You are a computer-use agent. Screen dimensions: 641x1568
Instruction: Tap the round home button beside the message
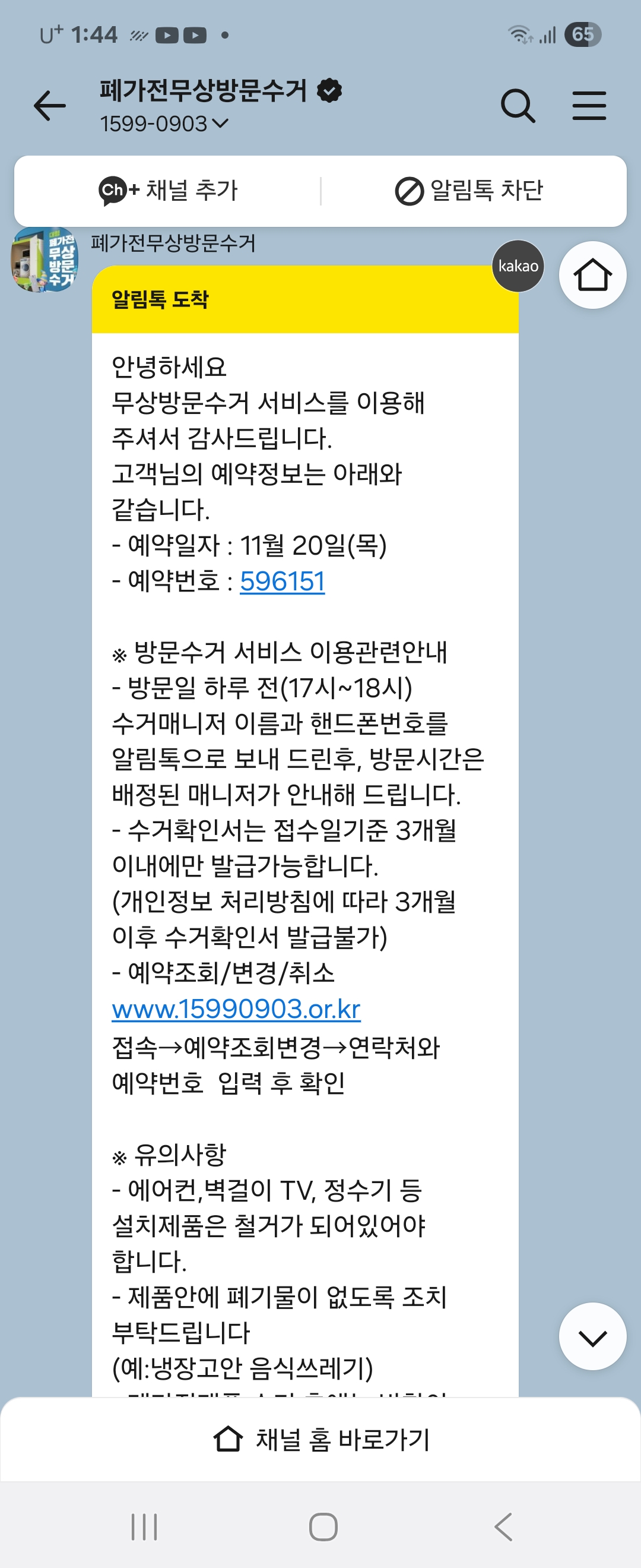click(x=592, y=275)
